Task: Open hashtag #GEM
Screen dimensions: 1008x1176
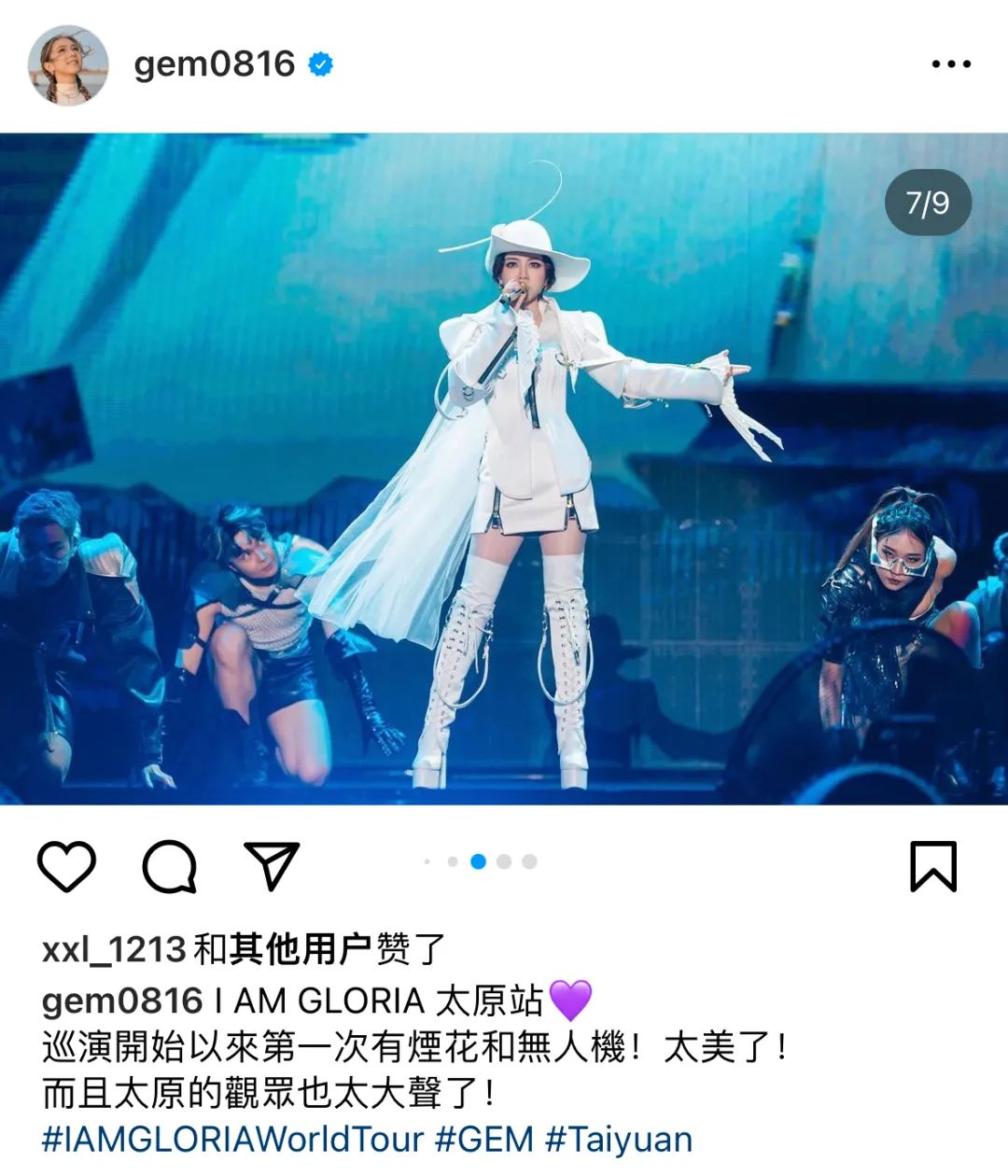Action: pos(483,1140)
